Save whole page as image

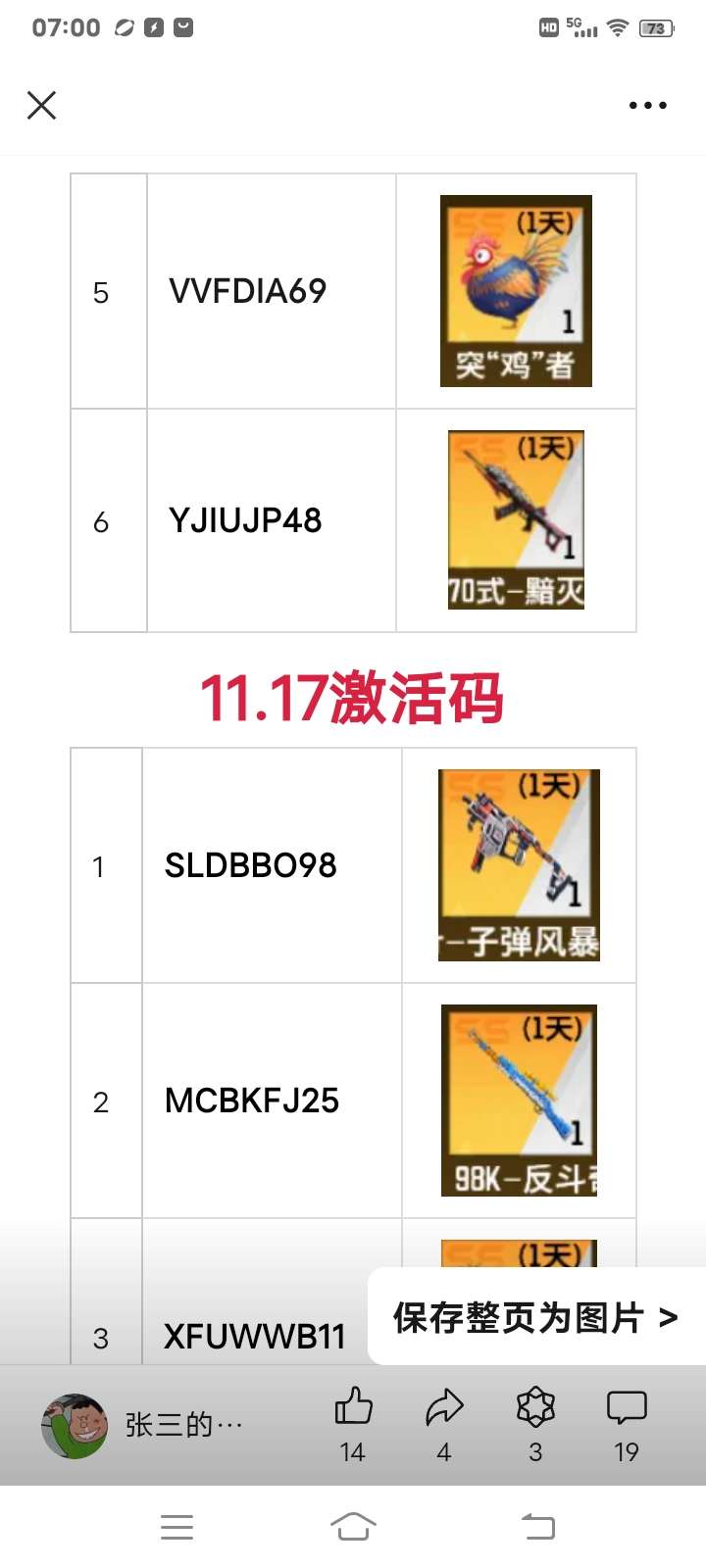tap(535, 1317)
